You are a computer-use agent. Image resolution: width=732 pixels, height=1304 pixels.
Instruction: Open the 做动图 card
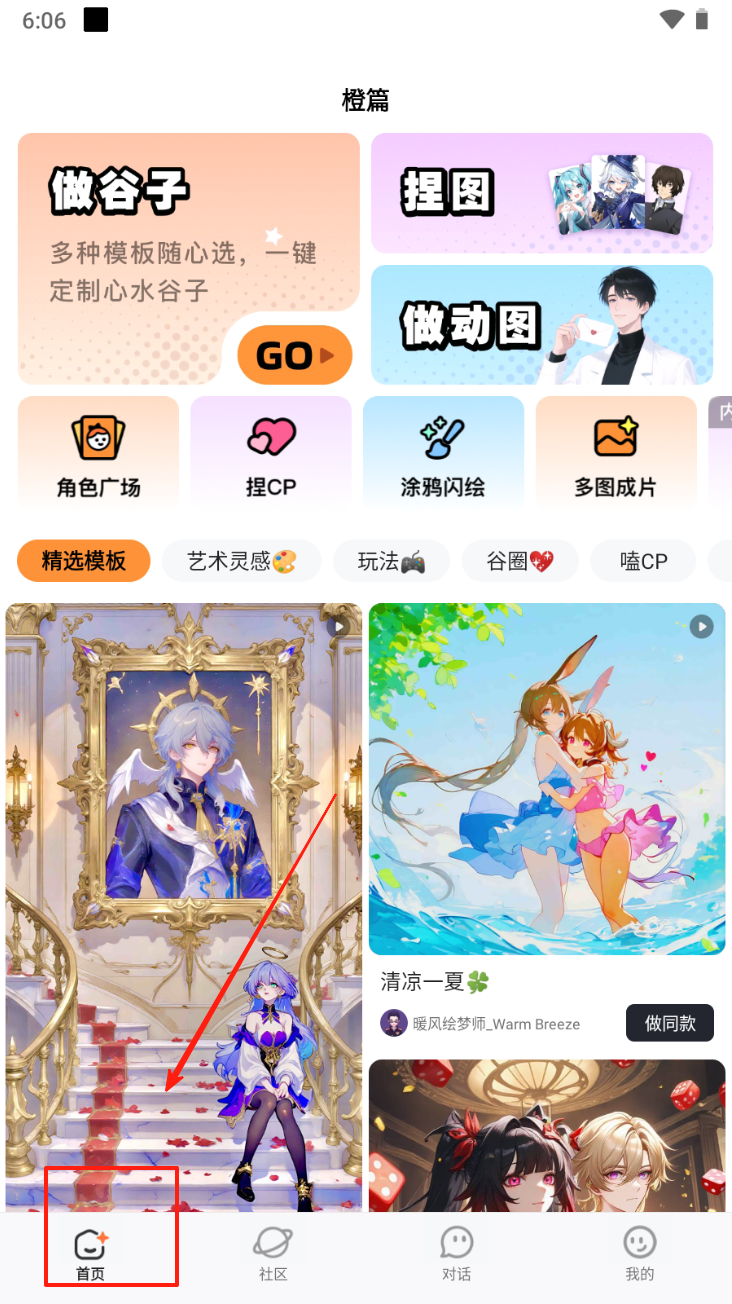click(541, 324)
